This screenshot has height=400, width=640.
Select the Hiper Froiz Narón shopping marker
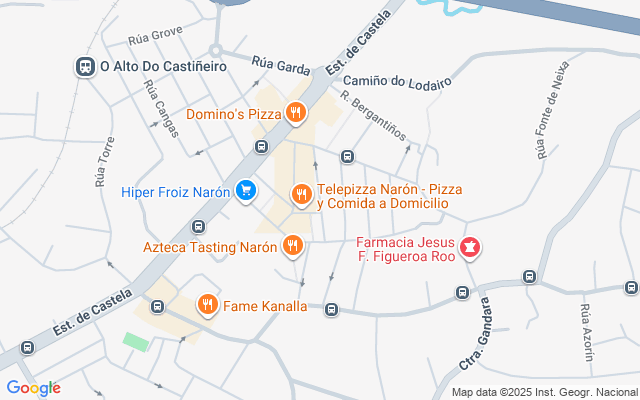pyautogui.click(x=246, y=191)
